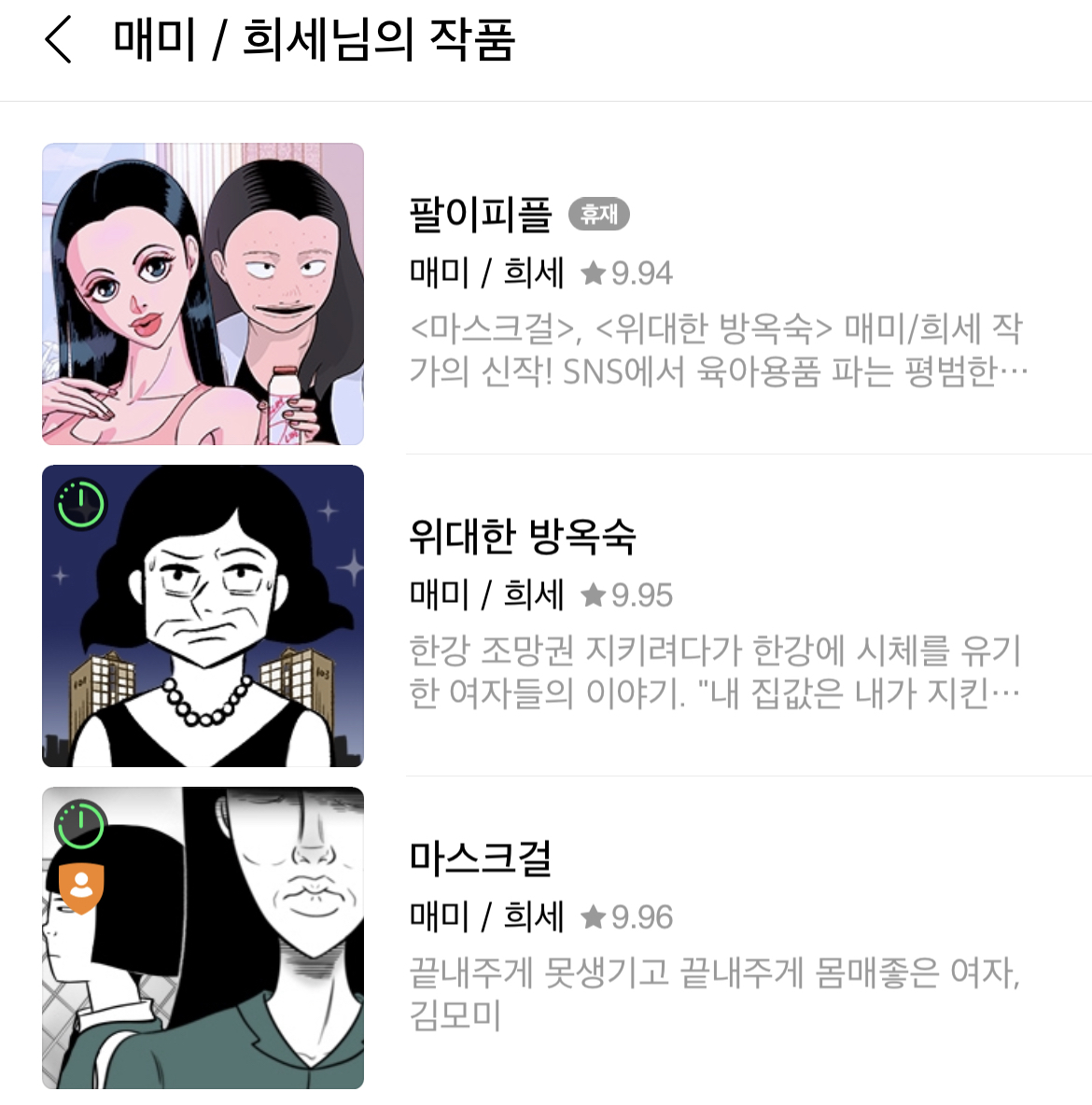Open the webtoon 마스크걸
This screenshot has height=1105, width=1092.
(481, 858)
